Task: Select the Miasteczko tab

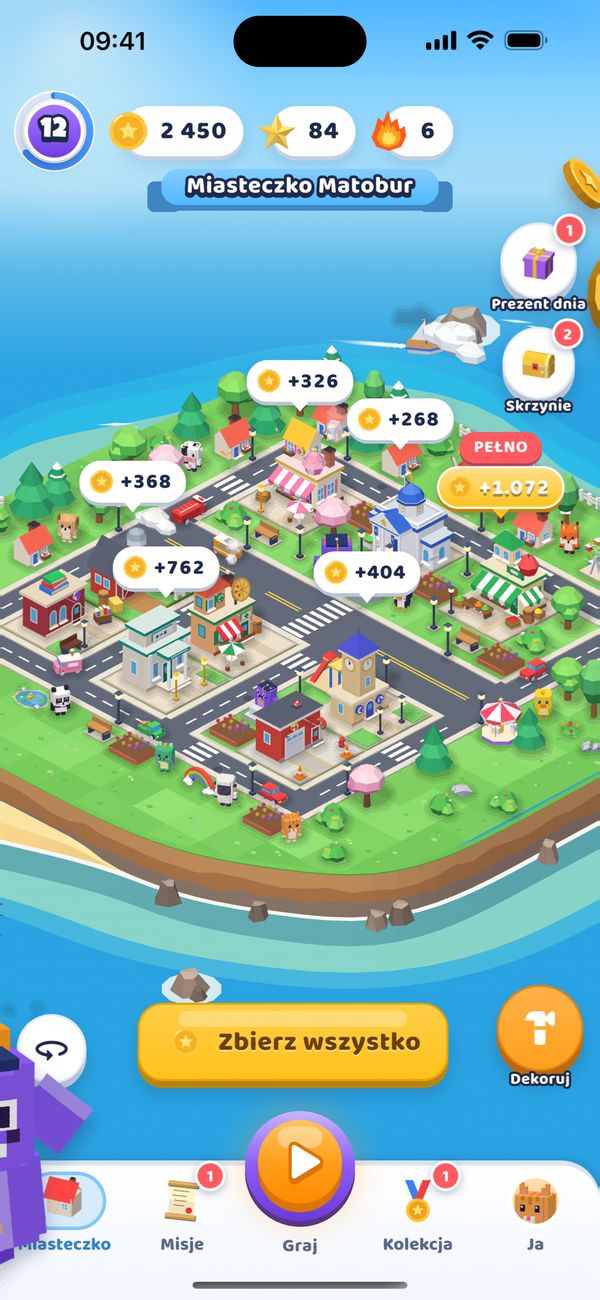Action: click(63, 1213)
